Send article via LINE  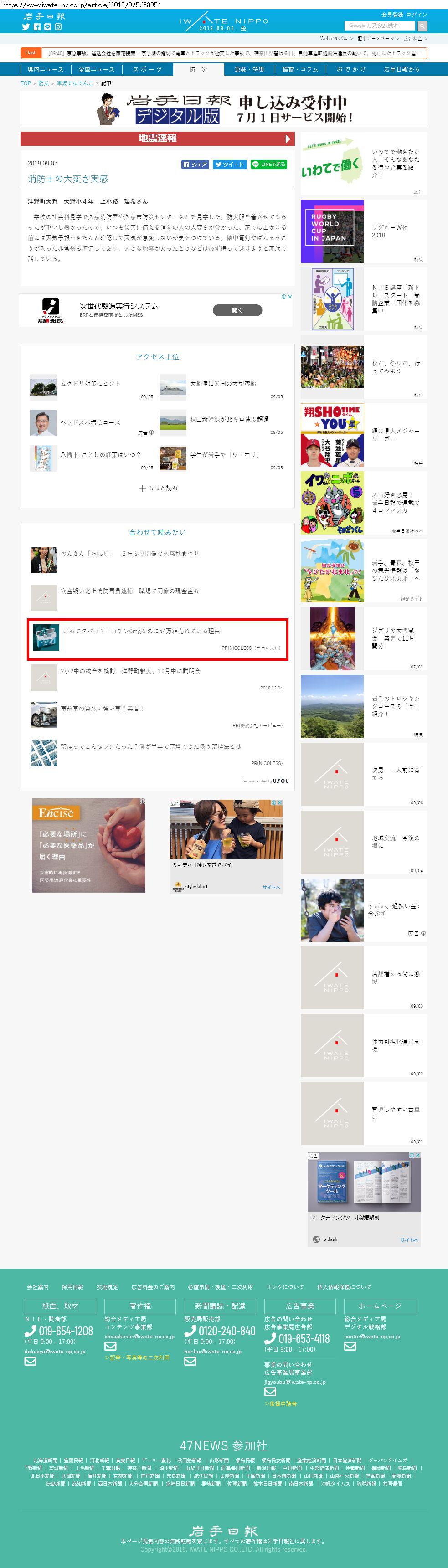pos(268,165)
